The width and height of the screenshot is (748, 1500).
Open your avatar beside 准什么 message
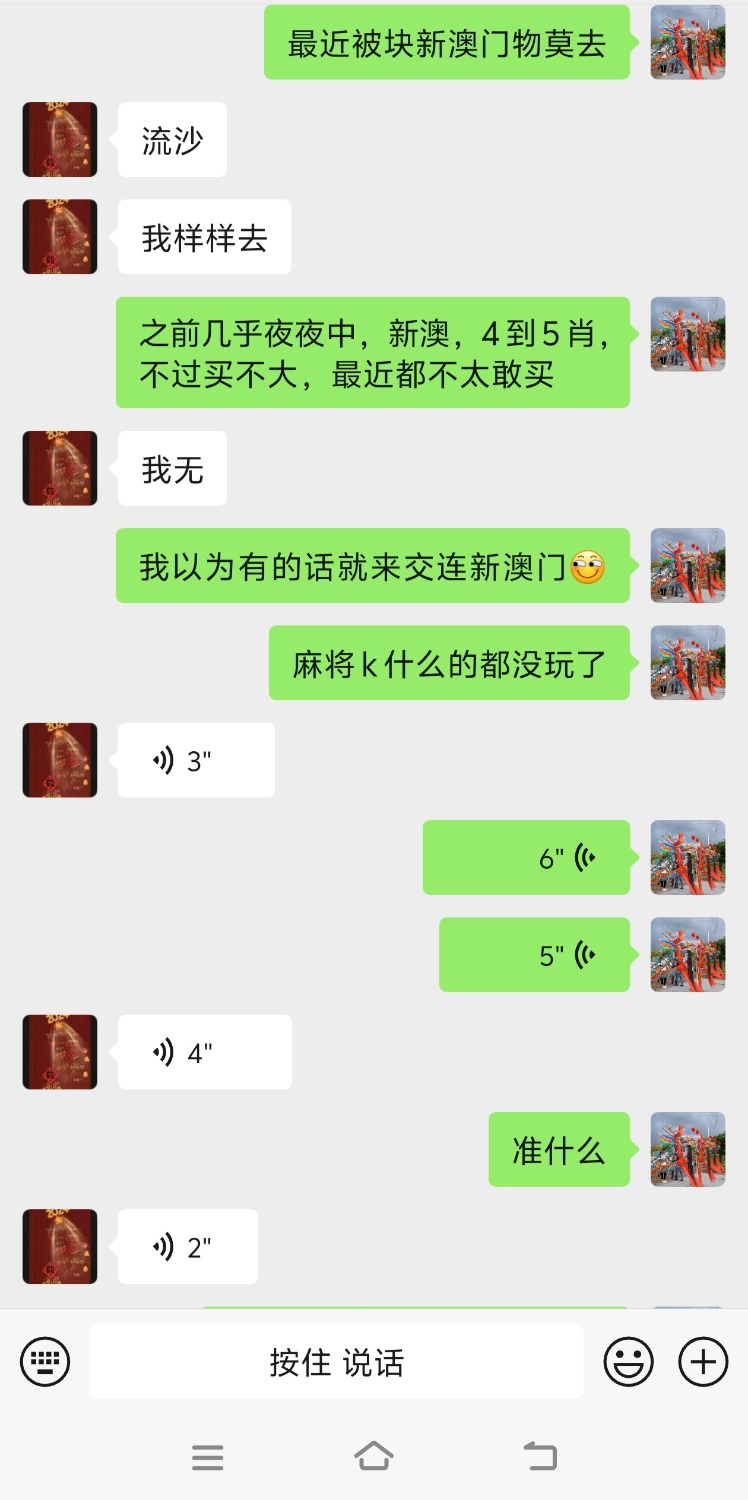coord(687,1149)
